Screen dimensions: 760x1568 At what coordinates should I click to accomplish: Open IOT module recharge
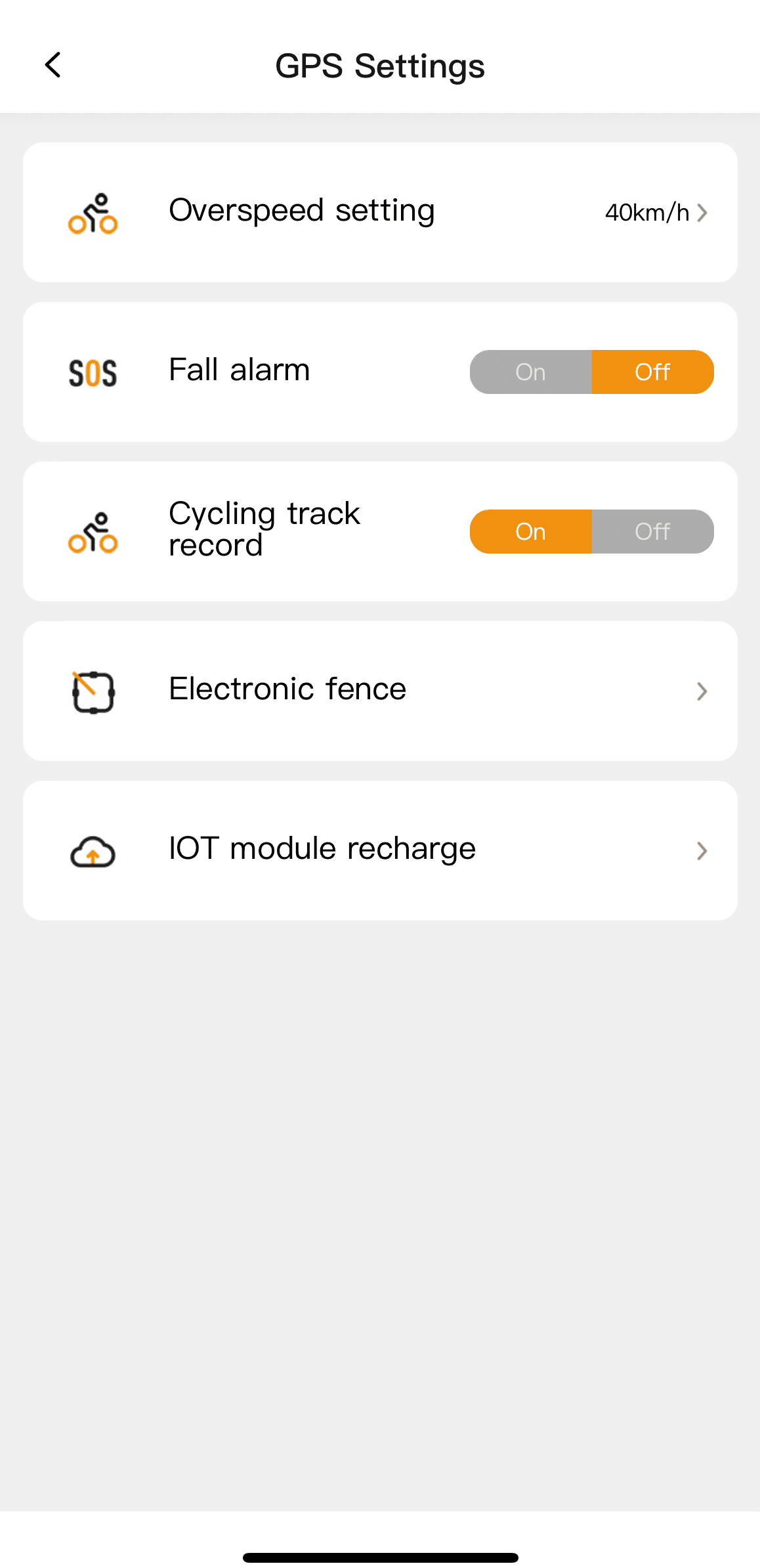click(x=380, y=850)
